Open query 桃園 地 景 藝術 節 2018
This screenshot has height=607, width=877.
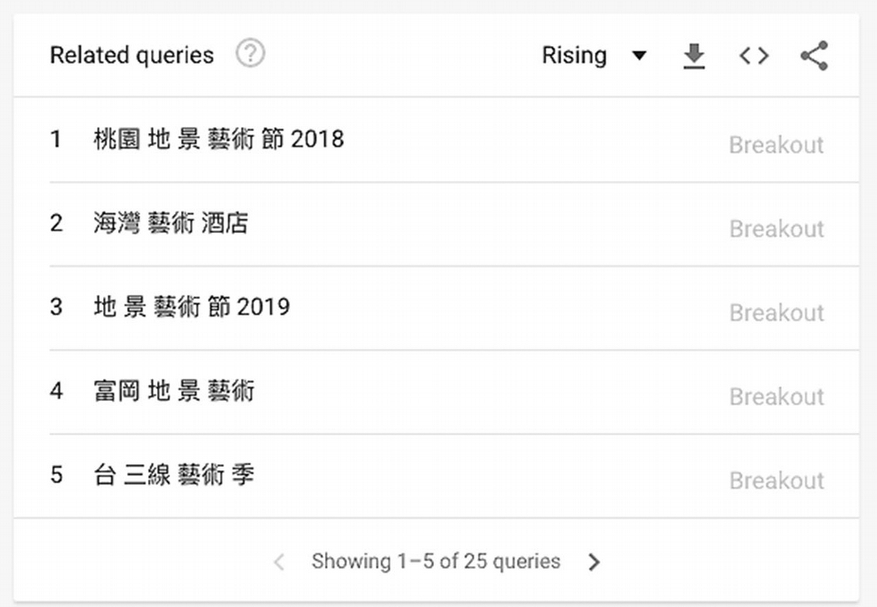pos(218,139)
